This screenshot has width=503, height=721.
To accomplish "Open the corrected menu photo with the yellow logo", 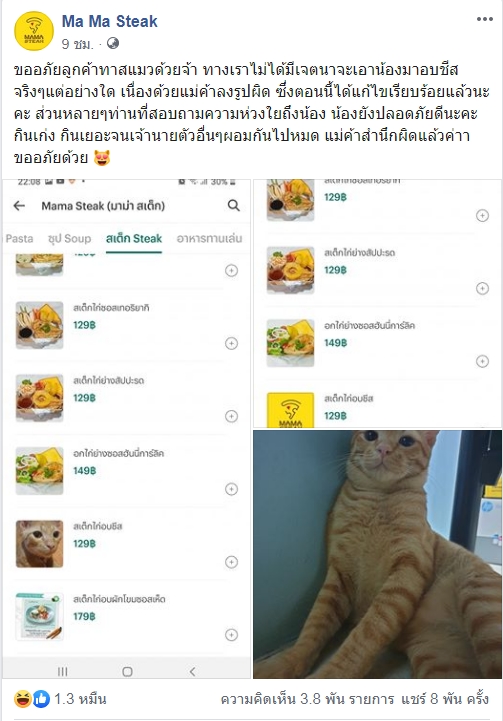I will tap(377, 303).
